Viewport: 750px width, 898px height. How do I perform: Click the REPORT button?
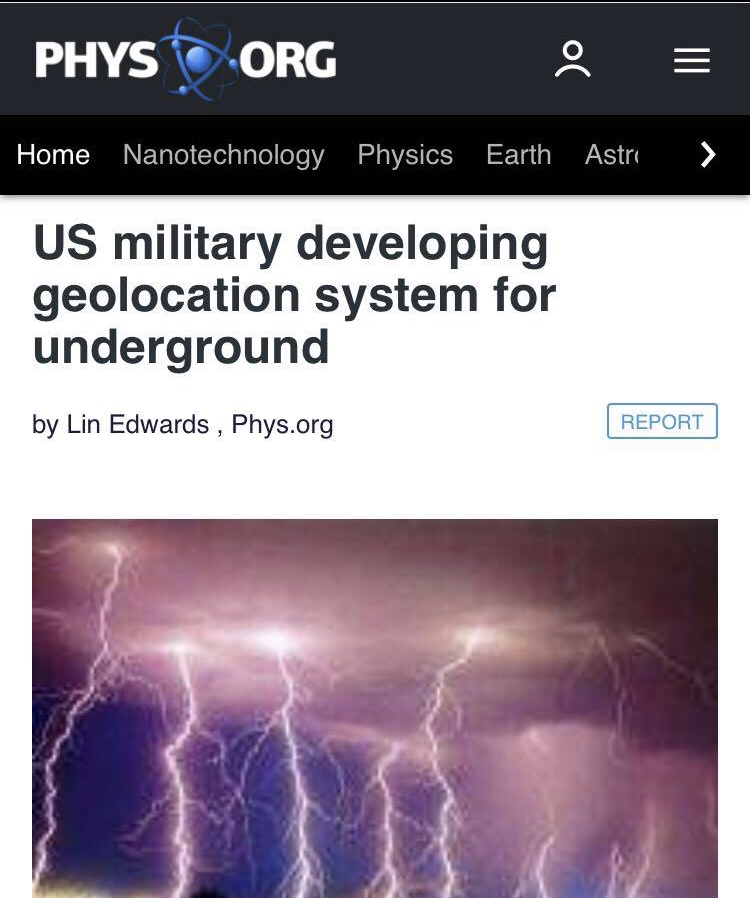pyautogui.click(x=662, y=421)
